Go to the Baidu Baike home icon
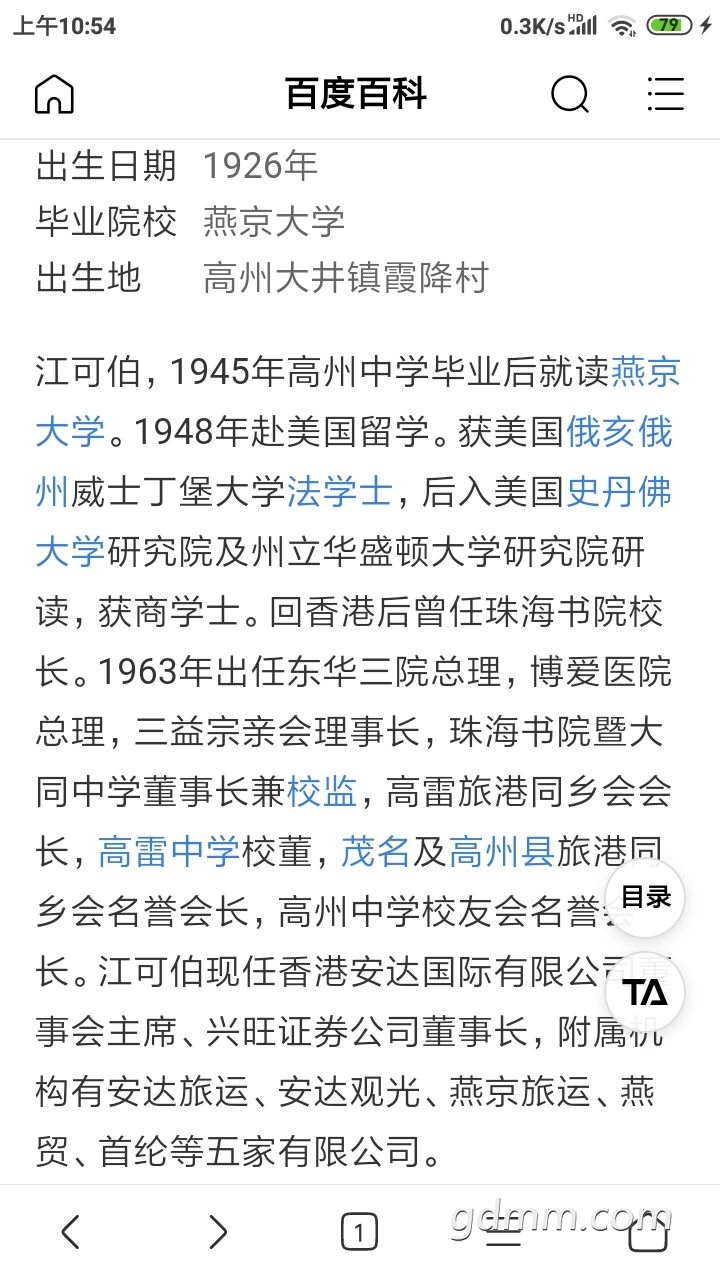The width and height of the screenshot is (720, 1280). pyautogui.click(x=54, y=95)
